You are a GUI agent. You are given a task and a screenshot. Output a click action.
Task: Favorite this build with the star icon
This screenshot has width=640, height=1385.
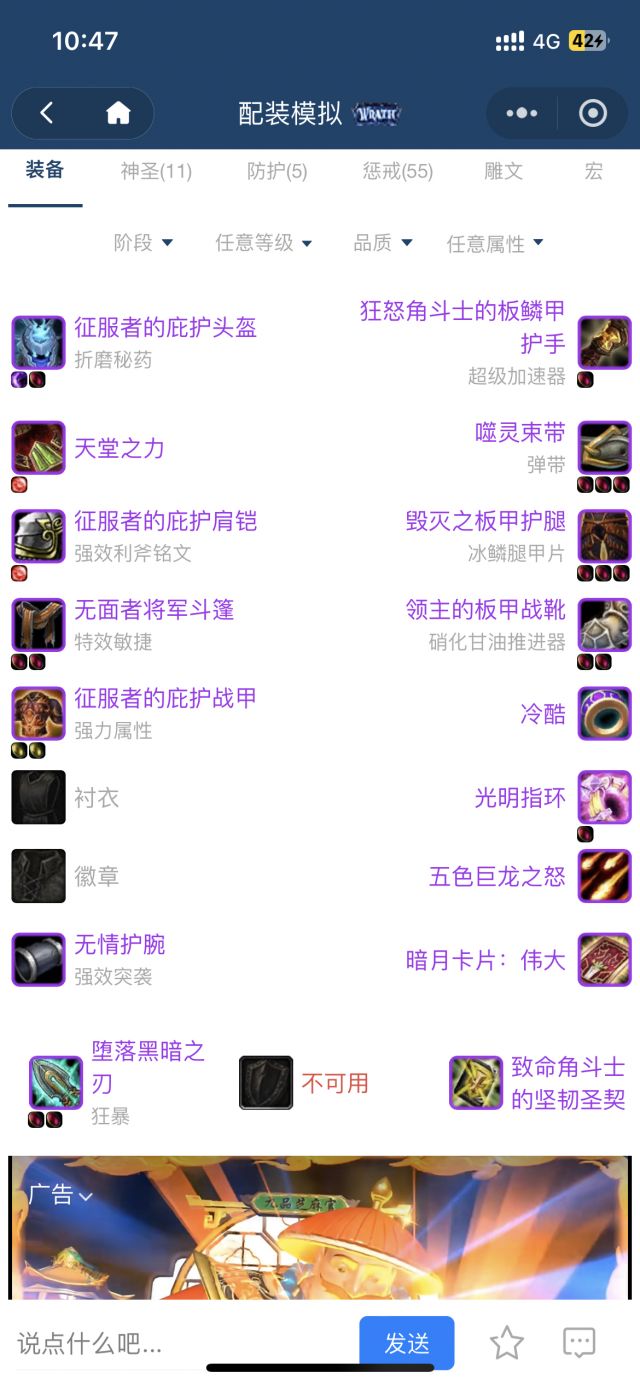point(506,1343)
